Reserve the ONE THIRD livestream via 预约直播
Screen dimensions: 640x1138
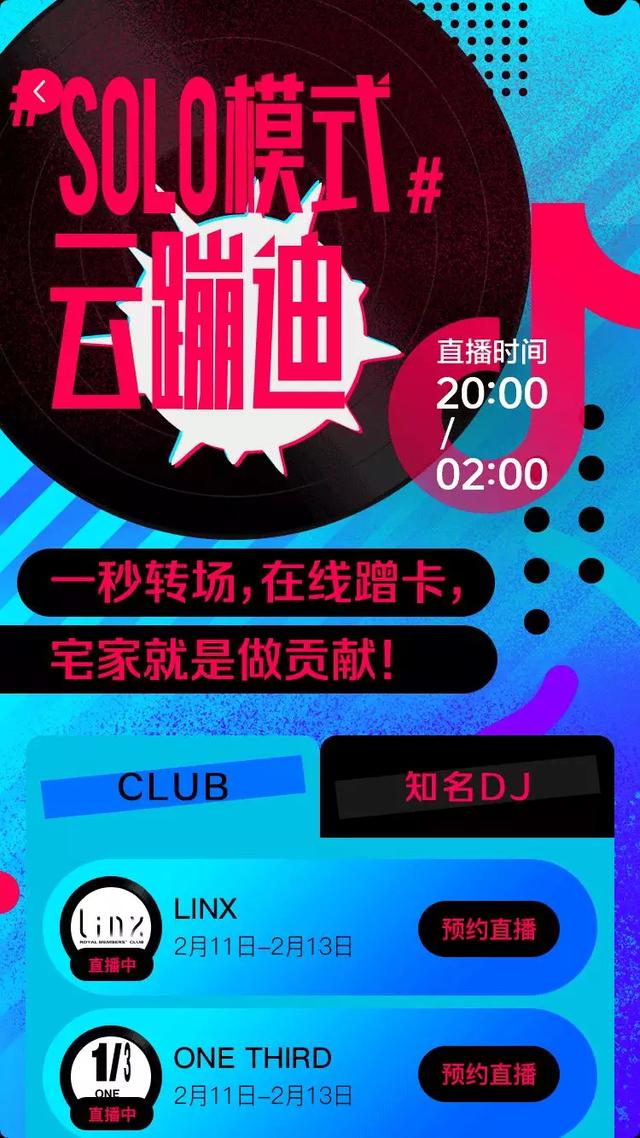coord(489,1074)
